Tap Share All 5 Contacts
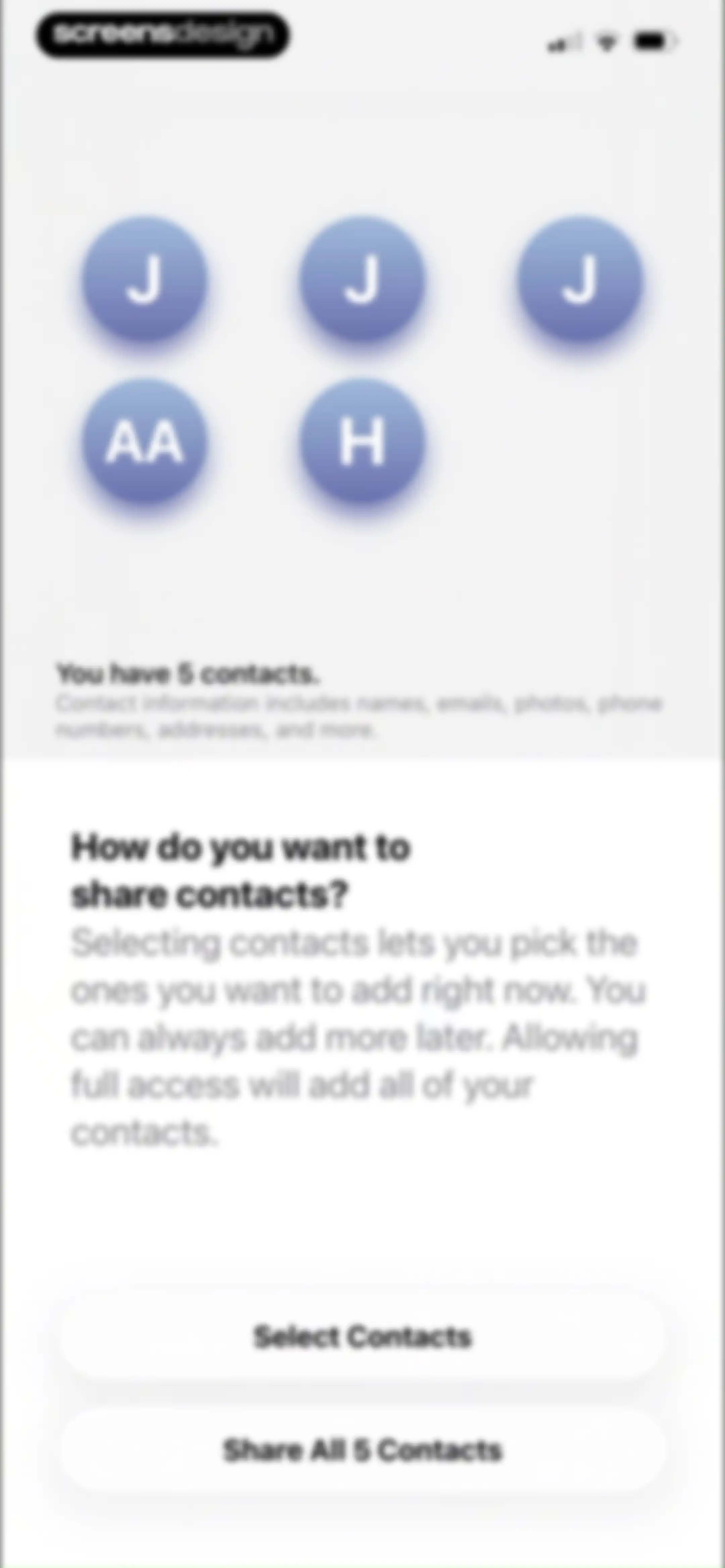Screen dimensions: 725x1568 [362, 1450]
